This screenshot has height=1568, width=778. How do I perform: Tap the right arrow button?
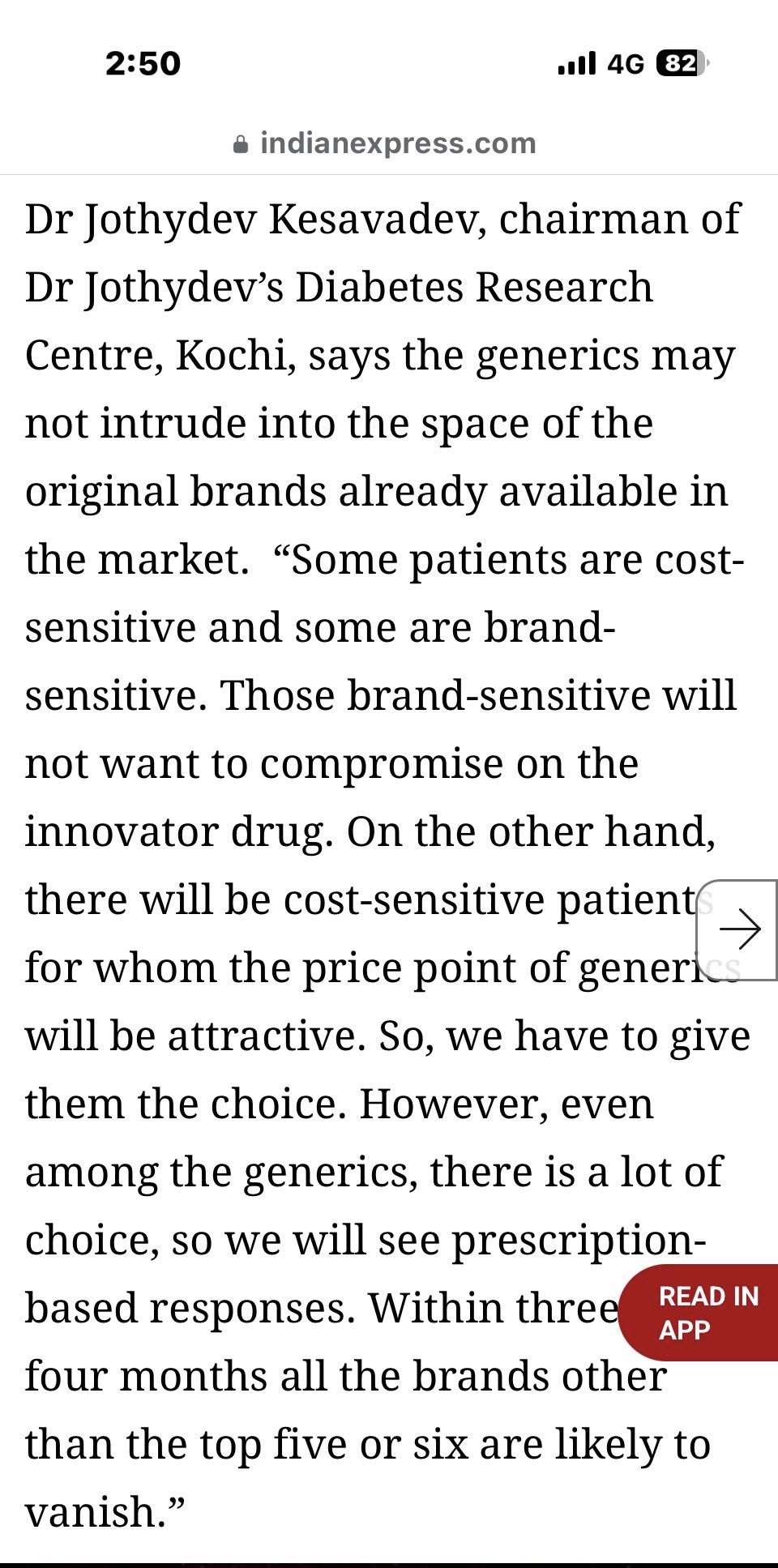point(738,929)
